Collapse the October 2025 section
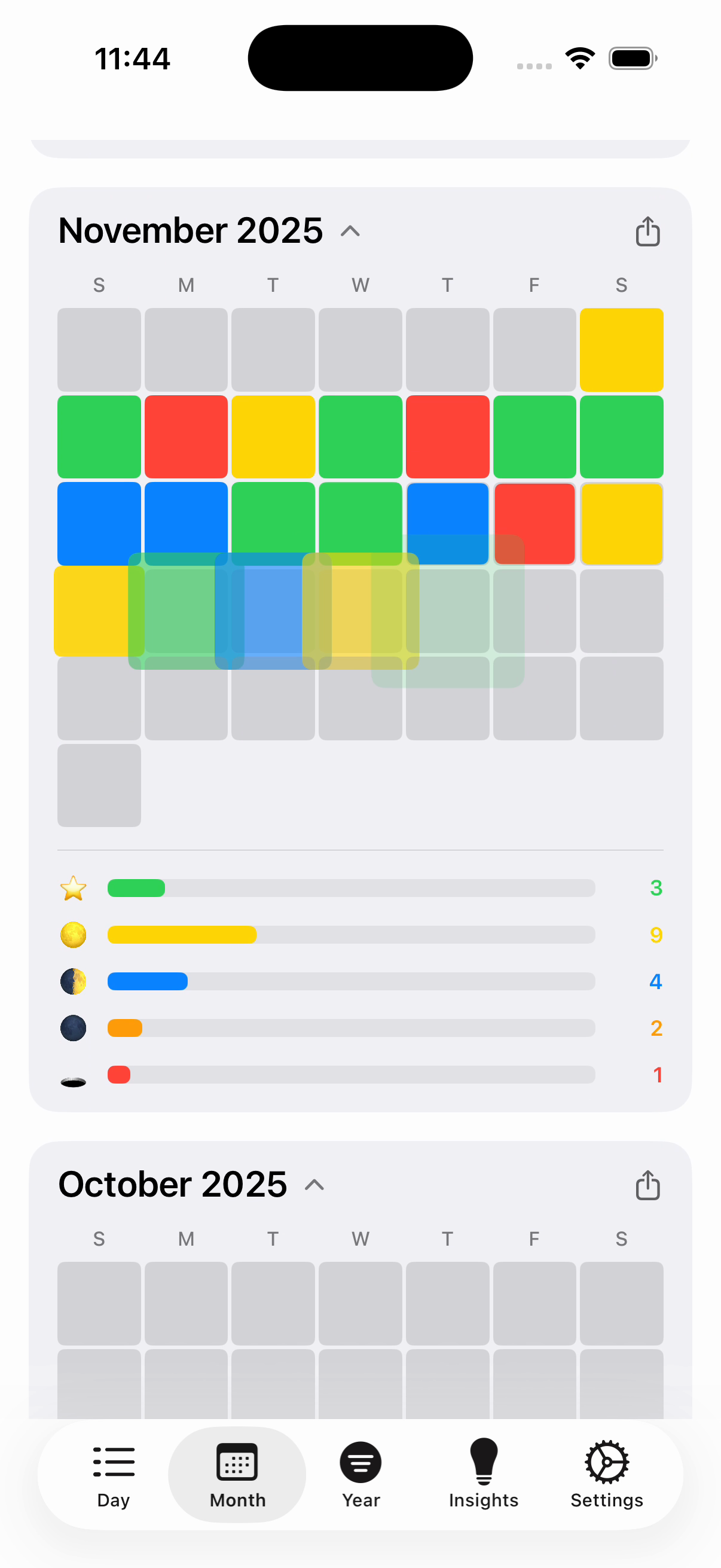 click(x=314, y=1185)
